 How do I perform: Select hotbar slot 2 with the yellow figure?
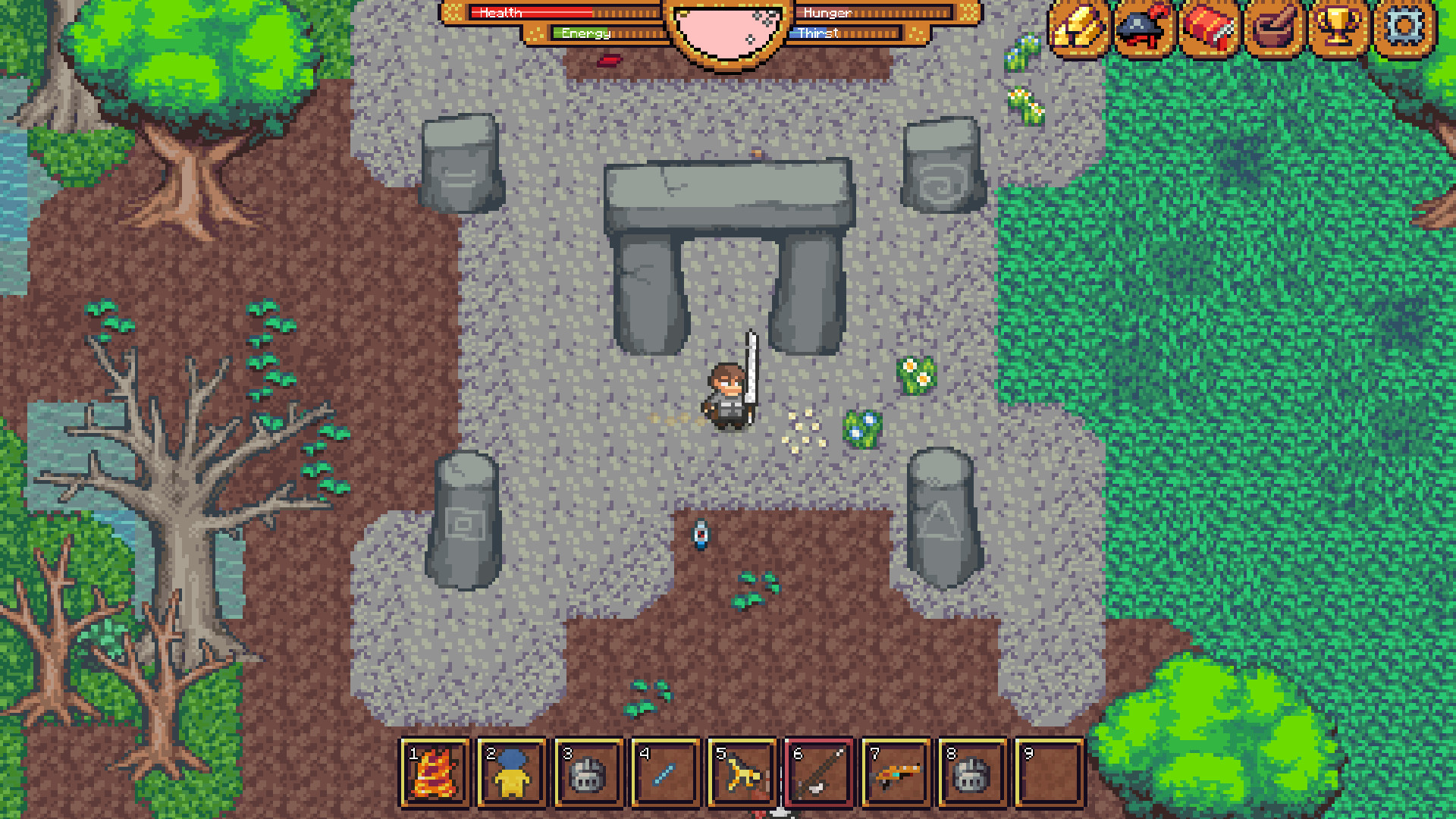512,773
